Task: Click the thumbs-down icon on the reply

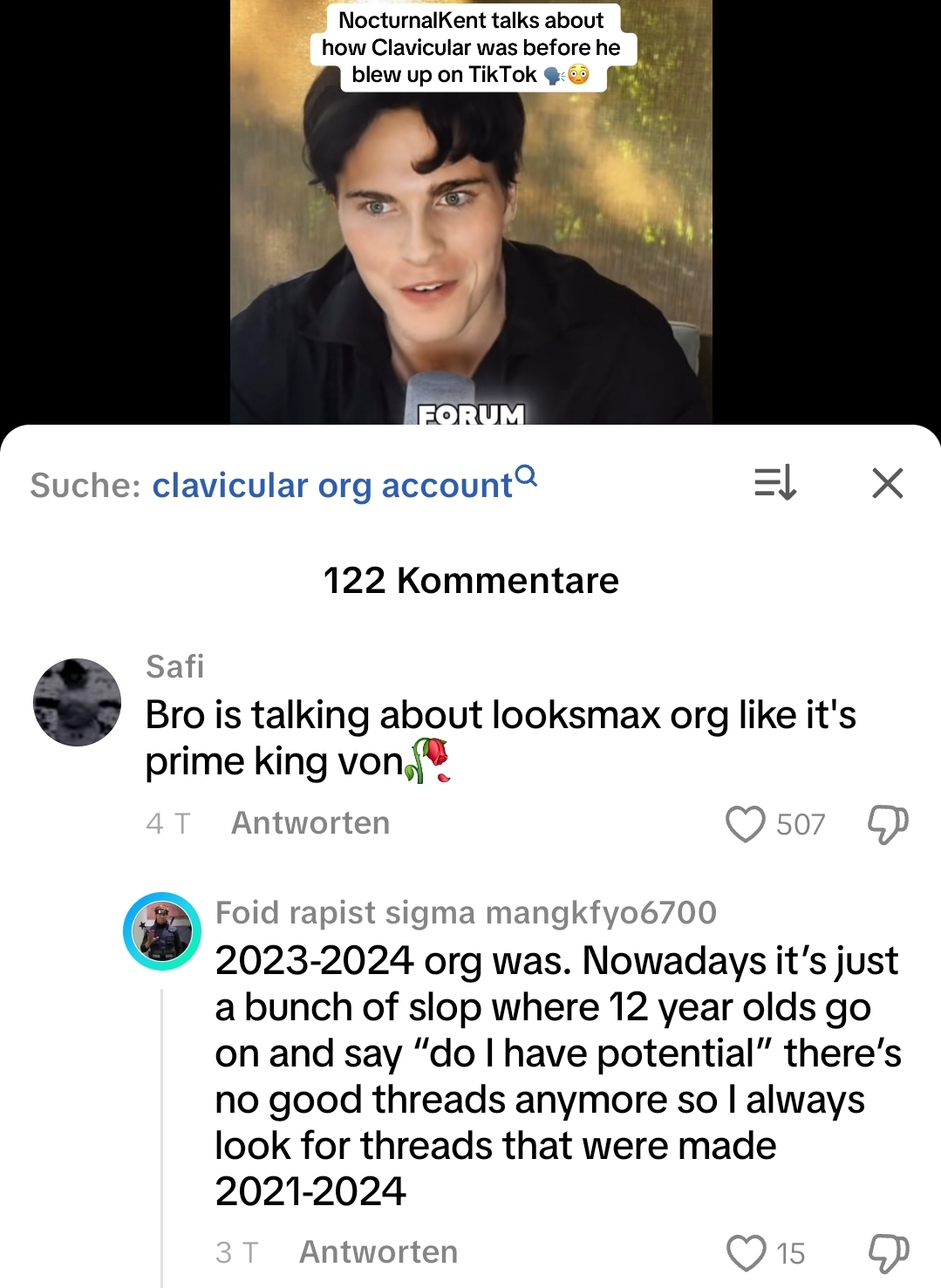Action: coord(887,1252)
